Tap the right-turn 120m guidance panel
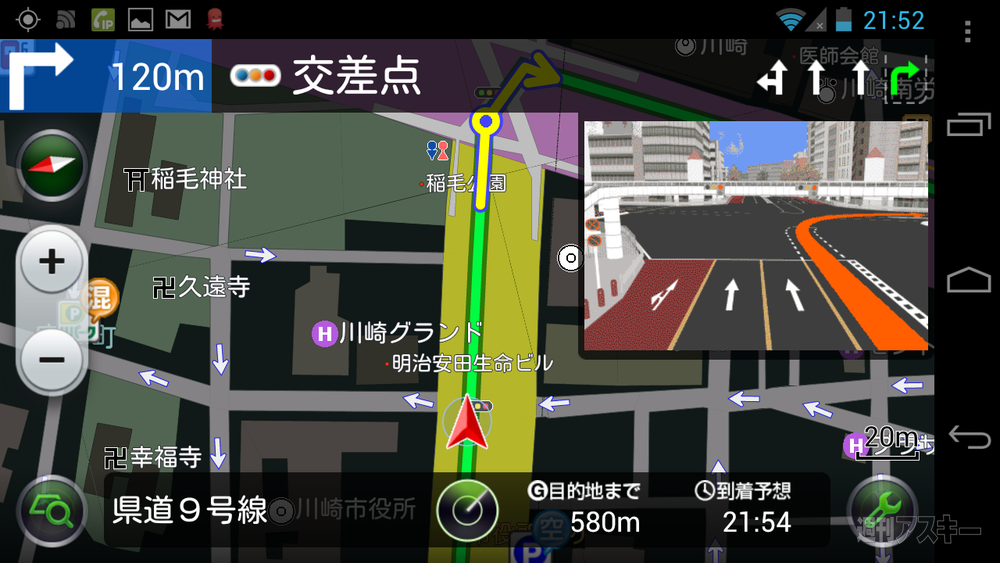 [x=106, y=76]
